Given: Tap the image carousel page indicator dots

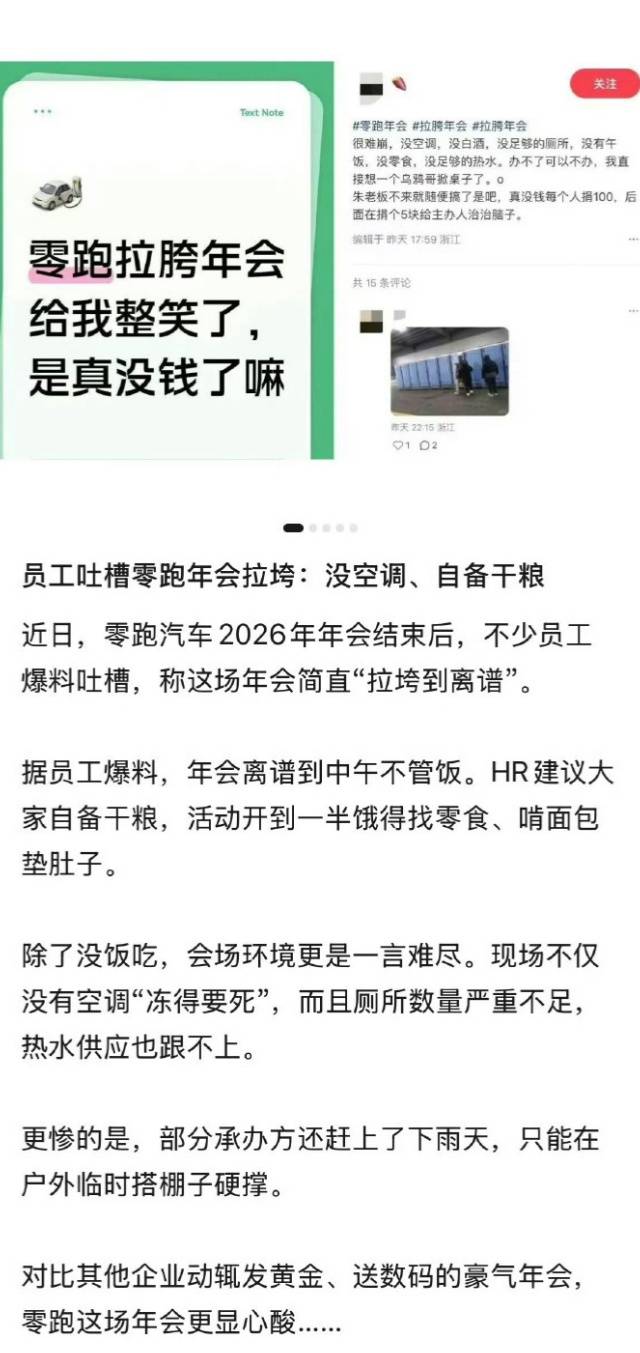Looking at the screenshot, I should click(x=320, y=528).
